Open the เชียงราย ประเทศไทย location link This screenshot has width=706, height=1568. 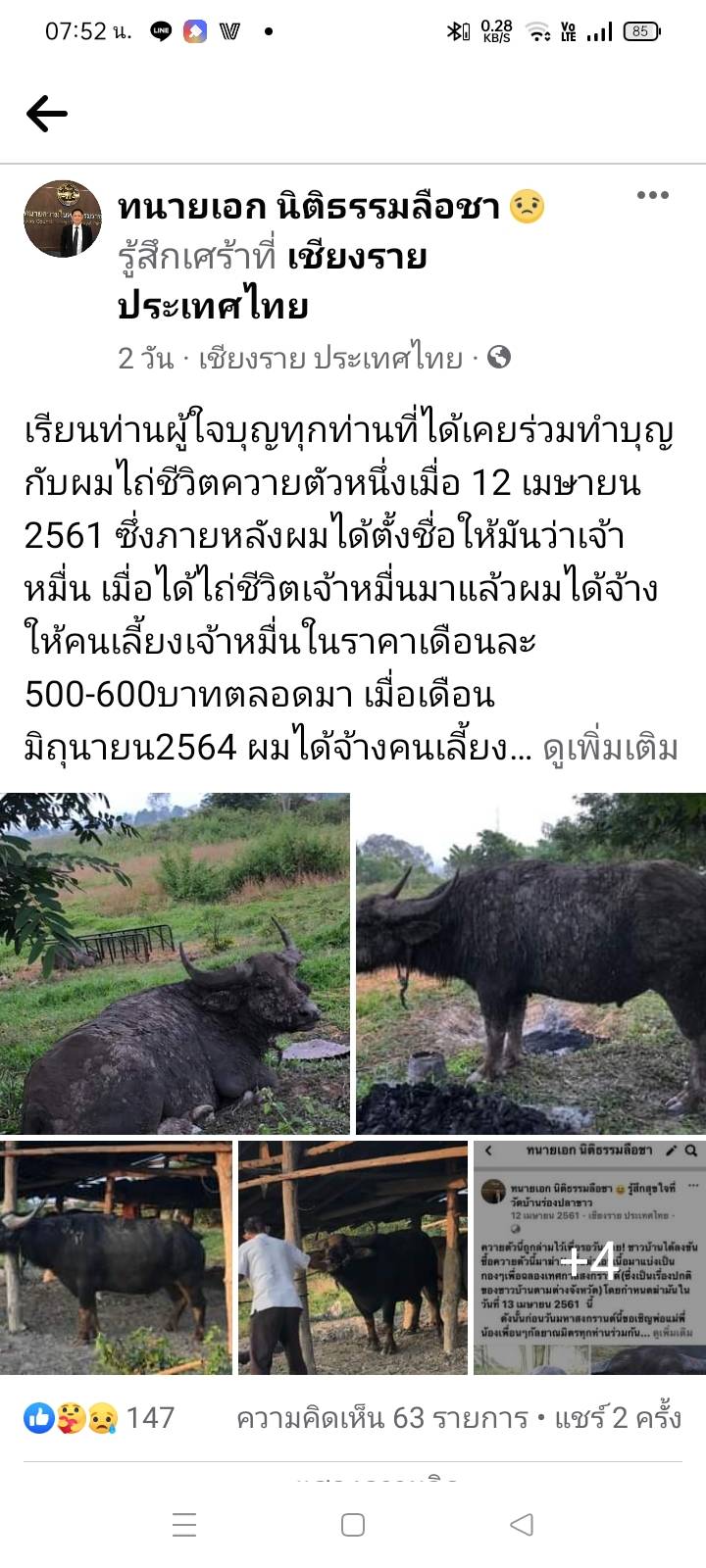[357, 258]
